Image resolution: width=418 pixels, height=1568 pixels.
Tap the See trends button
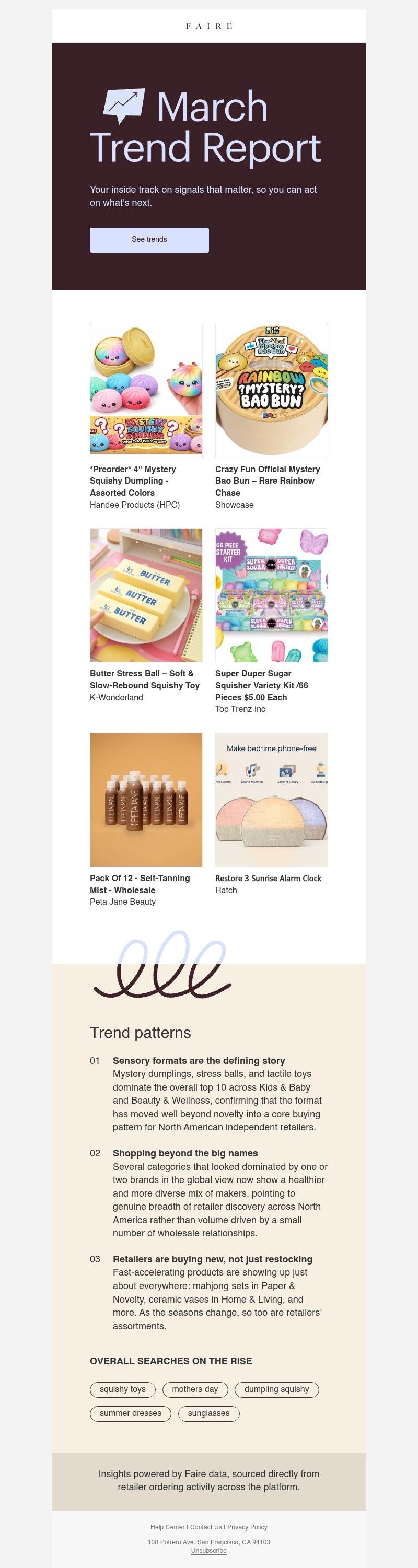point(149,240)
